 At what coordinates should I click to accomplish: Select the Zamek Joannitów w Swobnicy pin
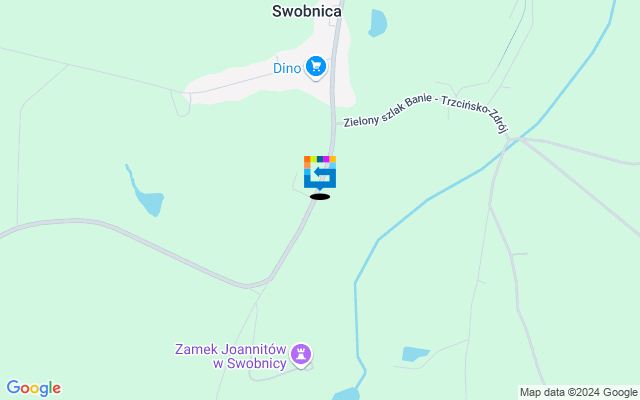click(x=302, y=354)
